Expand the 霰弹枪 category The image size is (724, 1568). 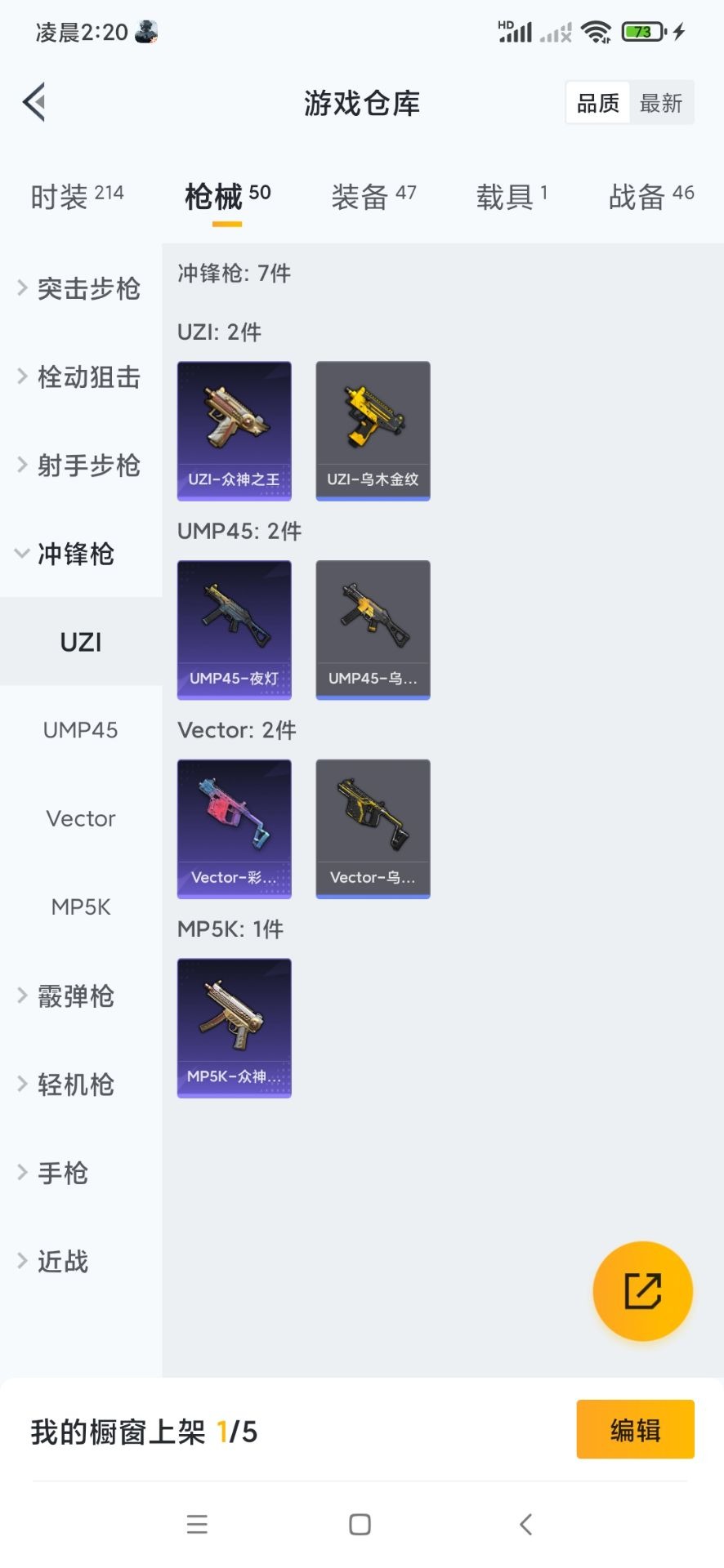[x=74, y=996]
